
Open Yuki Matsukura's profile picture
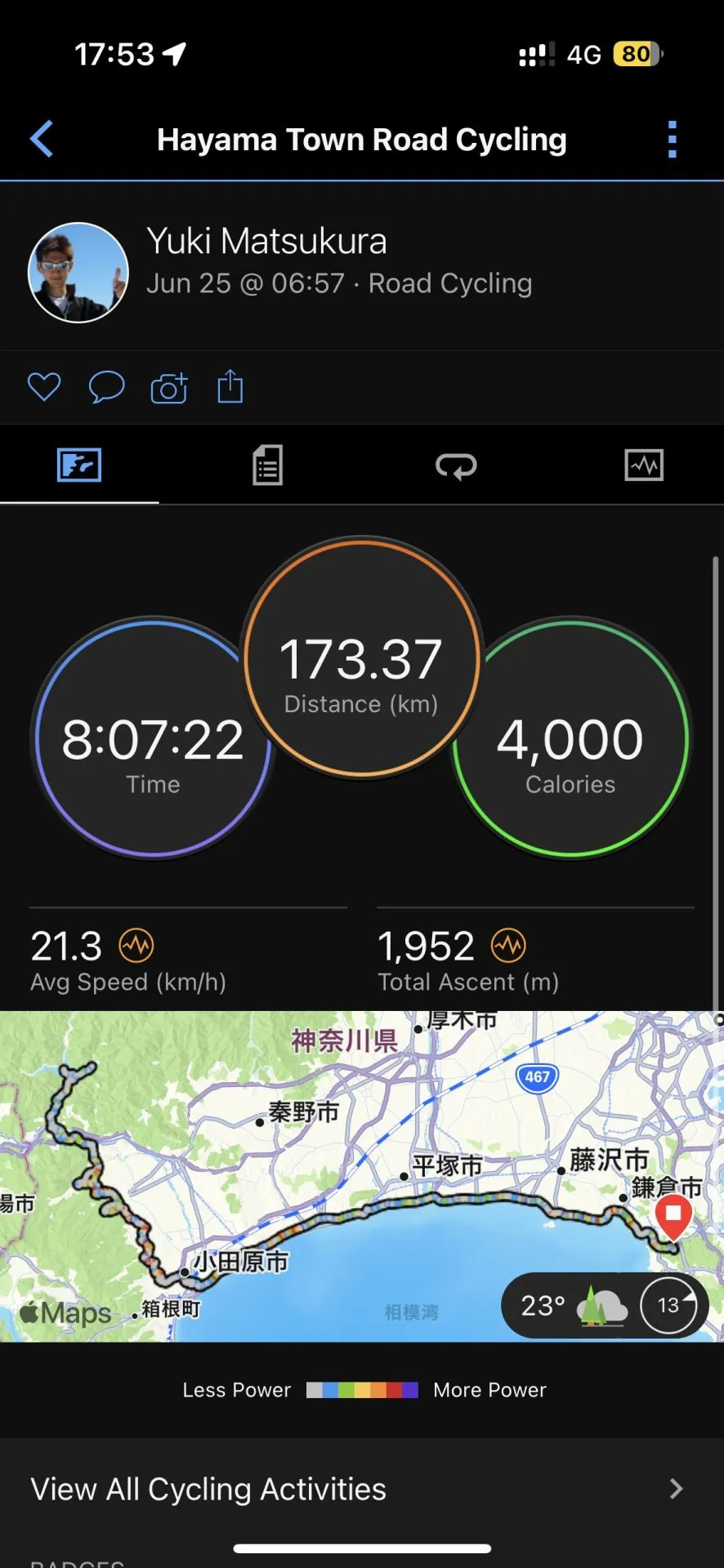tap(78, 273)
